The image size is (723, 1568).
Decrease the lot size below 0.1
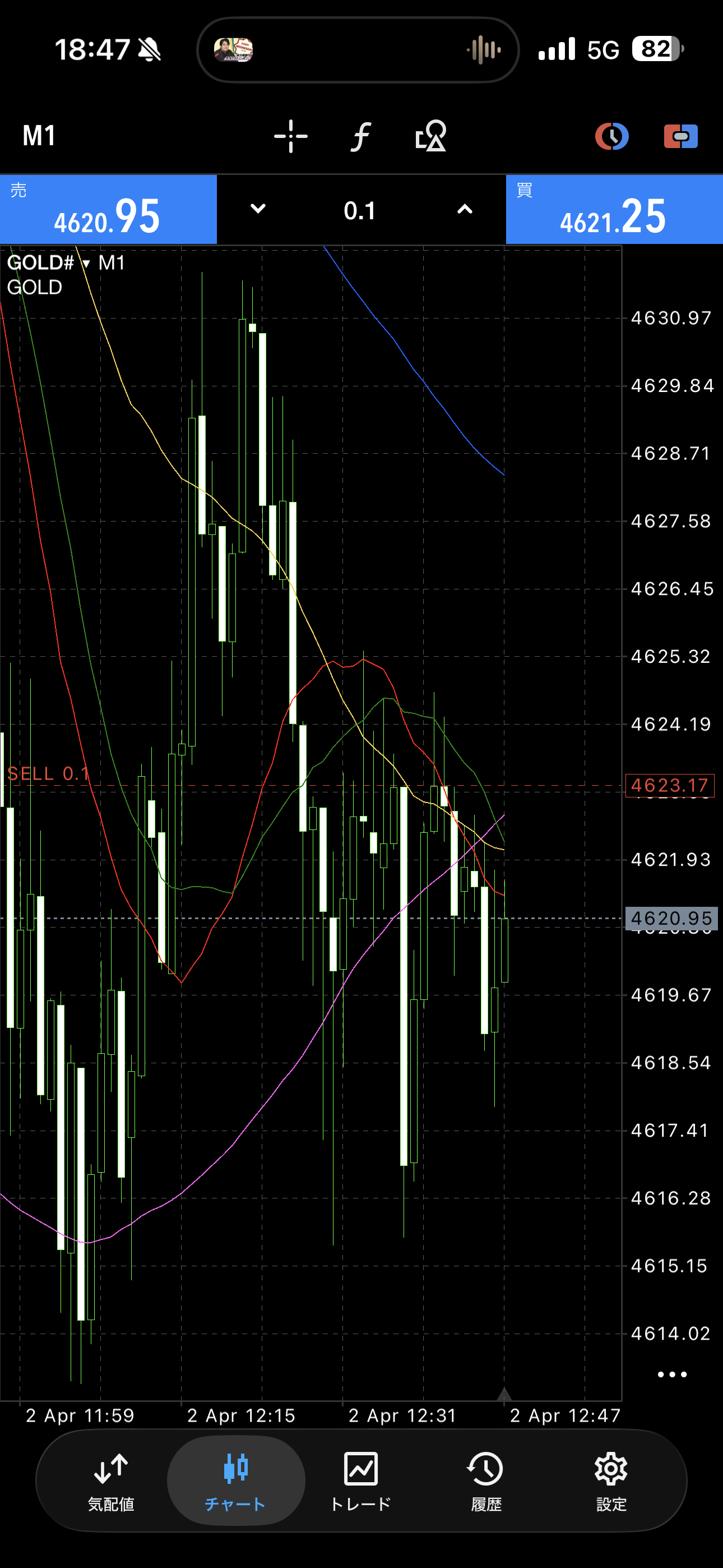(258, 209)
